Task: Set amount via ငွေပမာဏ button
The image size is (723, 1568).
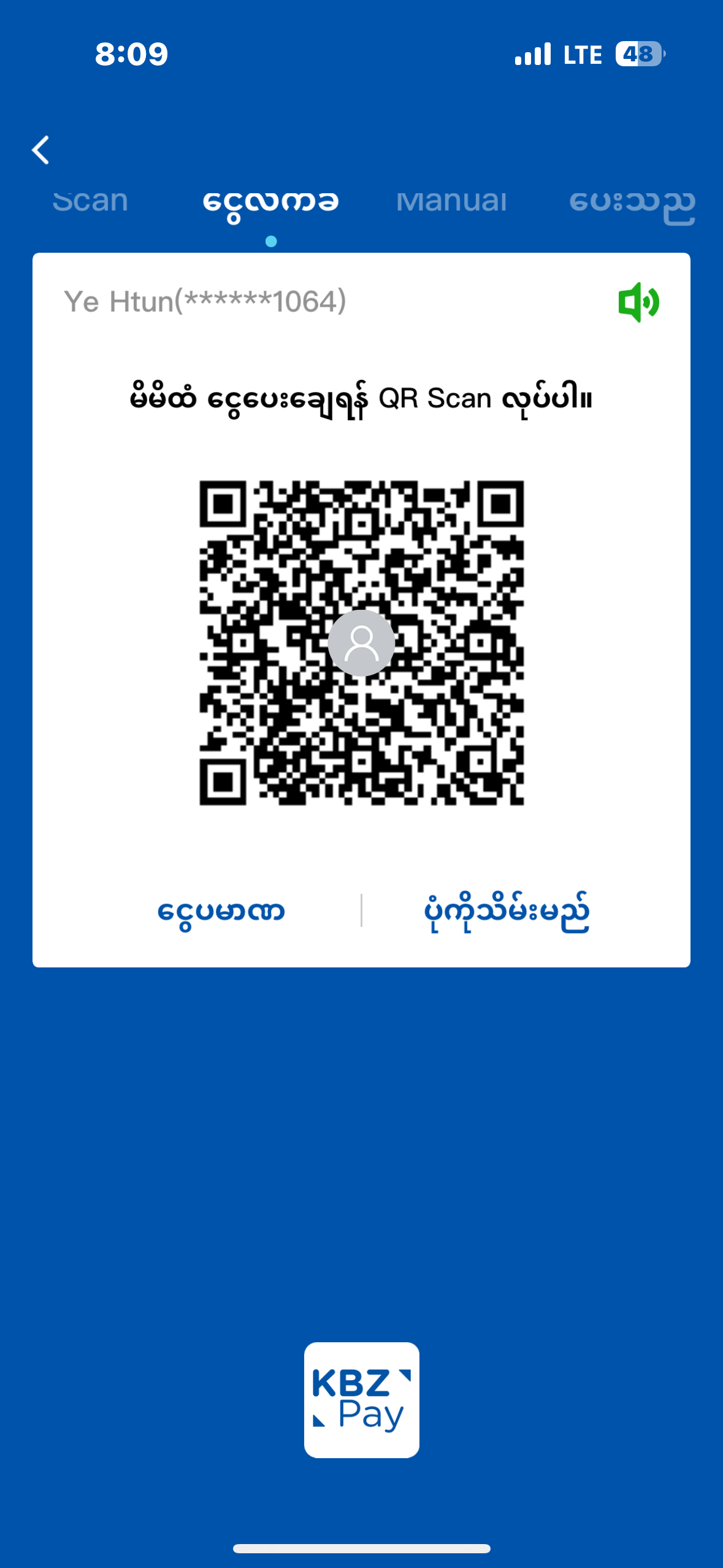Action: click(x=221, y=912)
